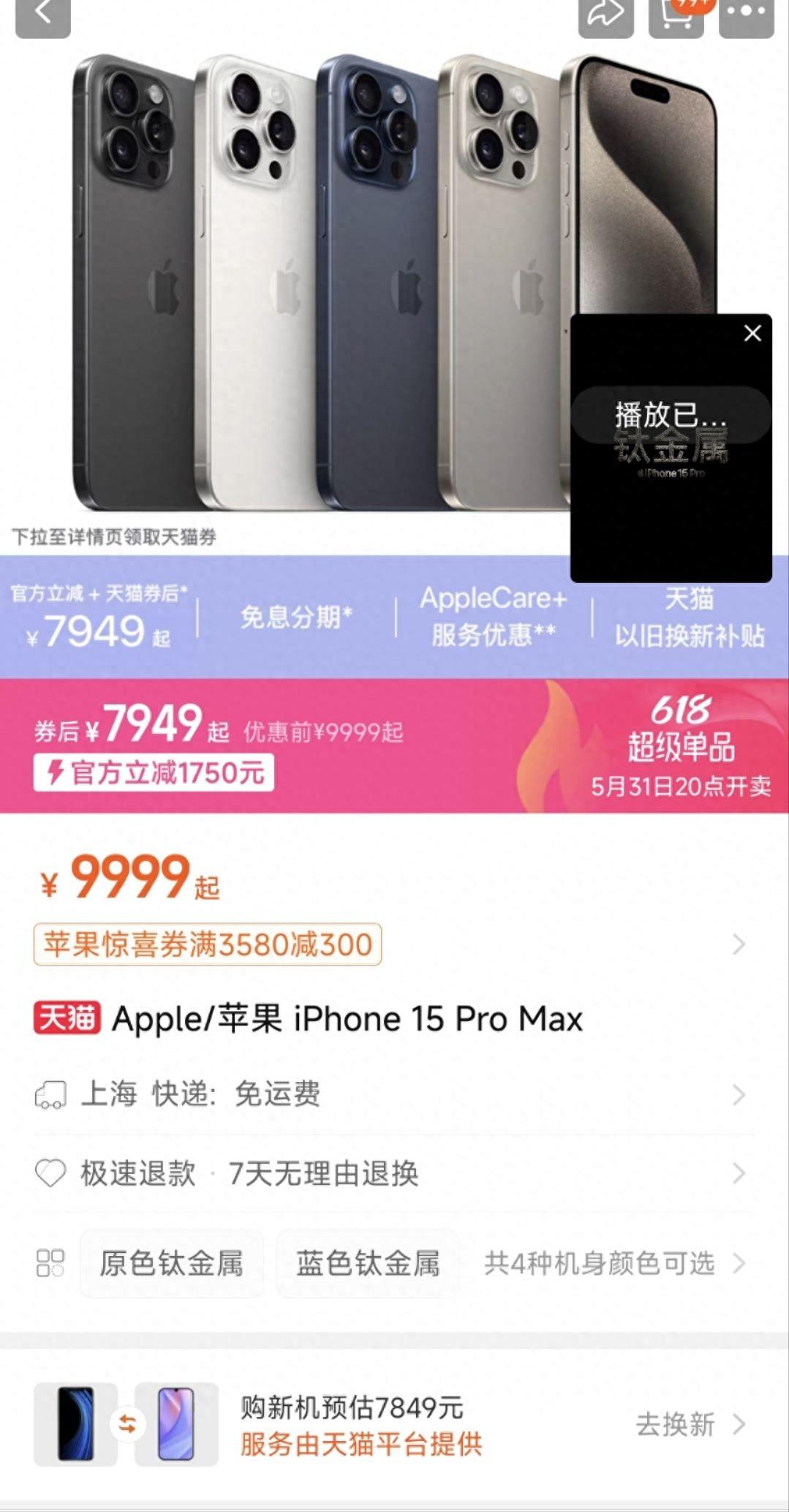789x1512 pixels.
Task: Open the 极速退款 7天无理由退换 row
Action: point(395,1174)
